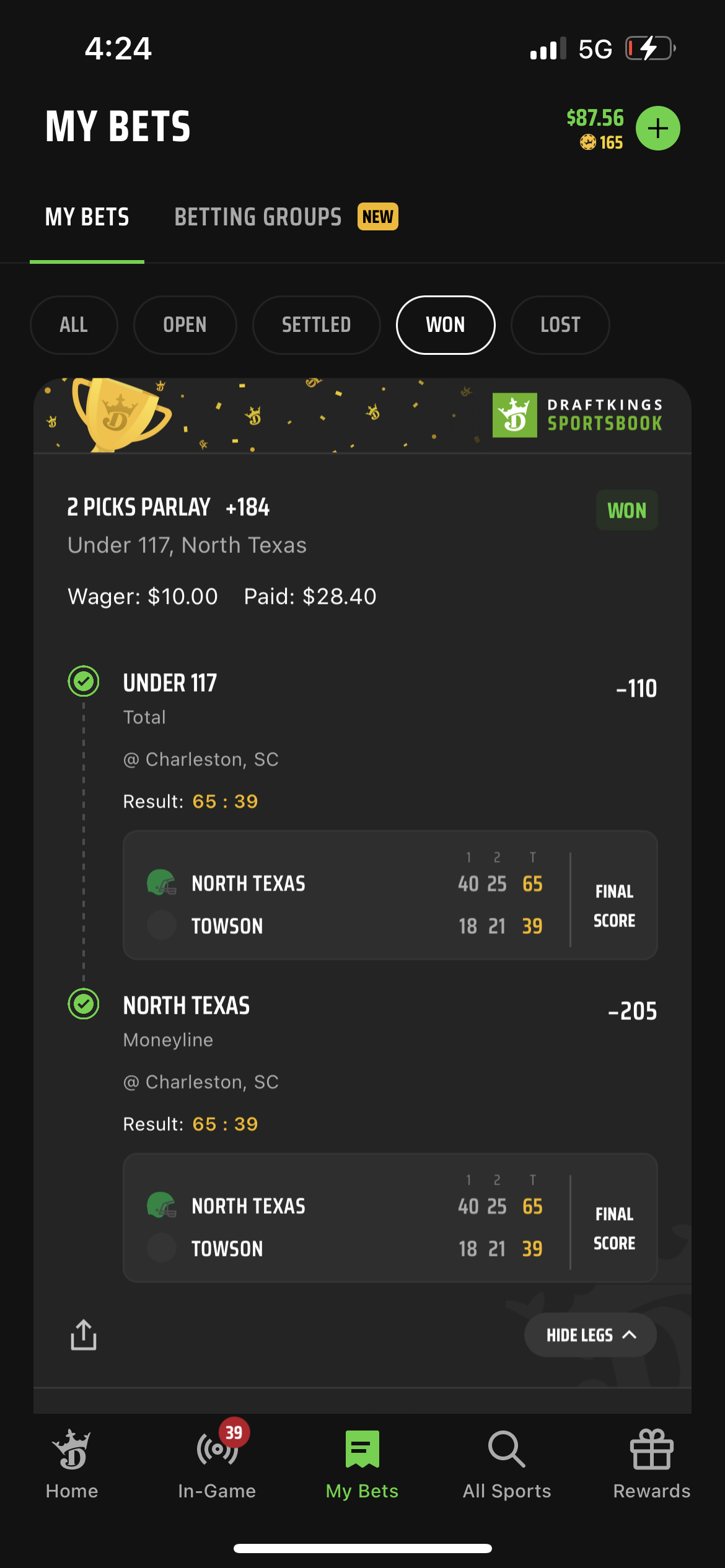Screen dimensions: 725x1568
Task: Open the Rewards tab
Action: pos(652,1465)
